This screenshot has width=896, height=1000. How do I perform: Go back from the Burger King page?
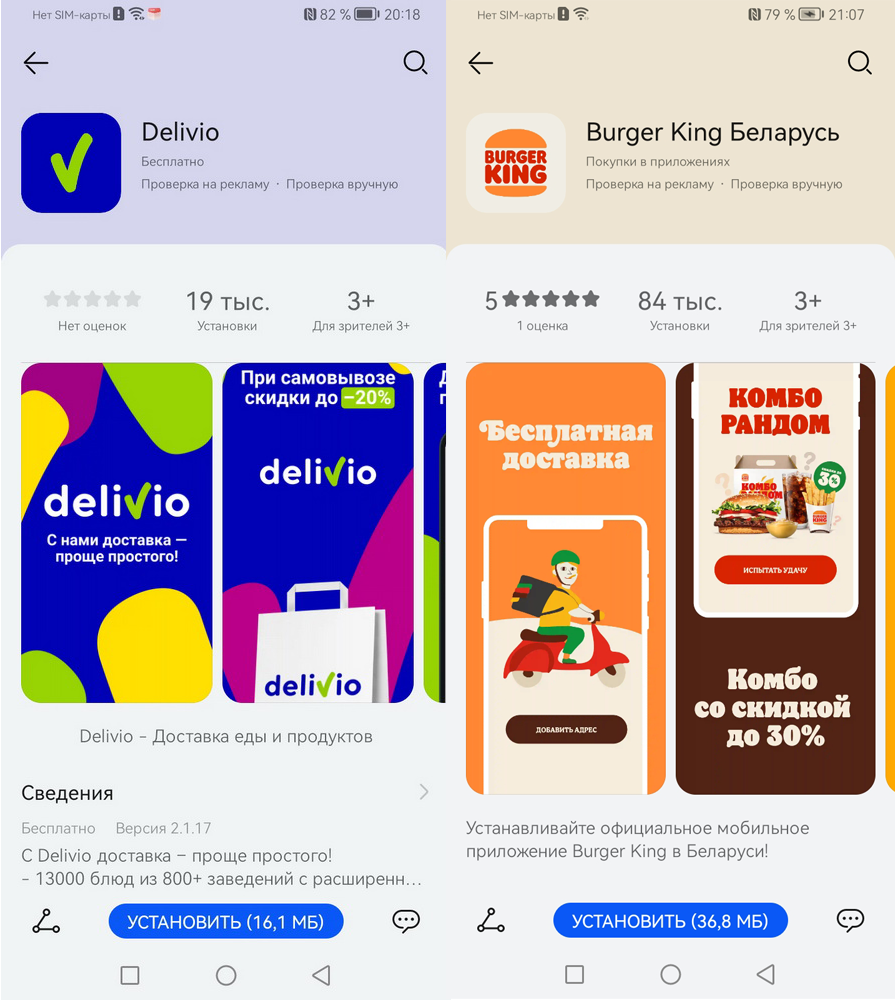(481, 63)
